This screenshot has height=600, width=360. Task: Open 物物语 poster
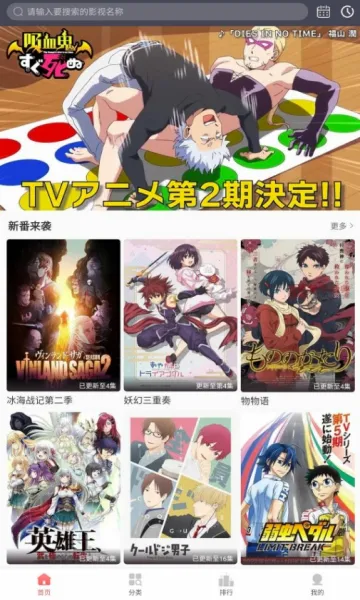tap(298, 315)
